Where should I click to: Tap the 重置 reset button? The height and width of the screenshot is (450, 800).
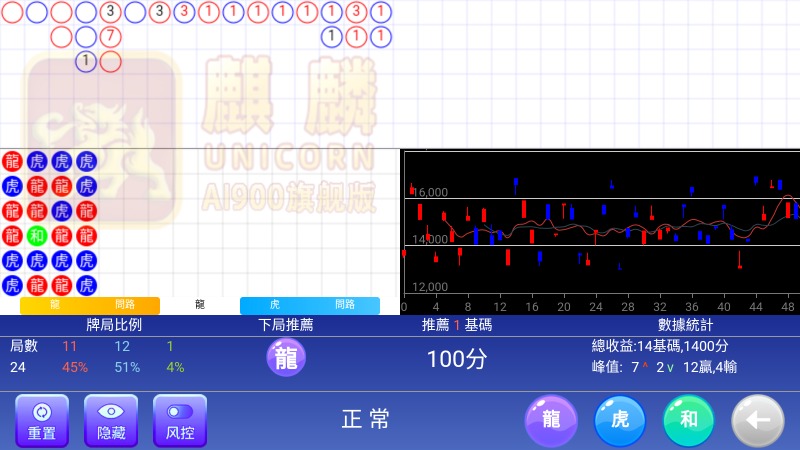point(42,420)
